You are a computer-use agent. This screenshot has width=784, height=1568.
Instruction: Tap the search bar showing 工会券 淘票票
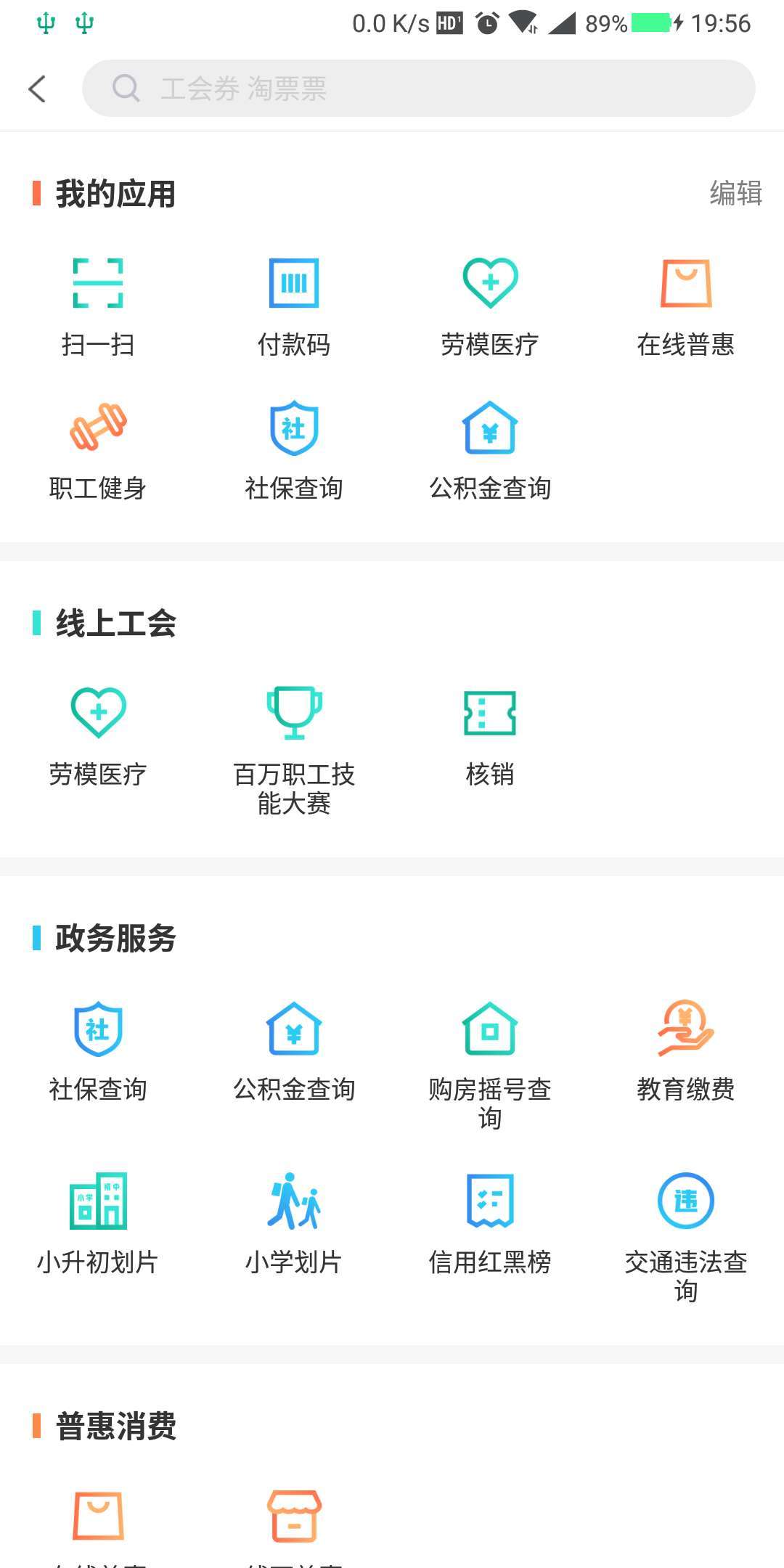tap(421, 87)
